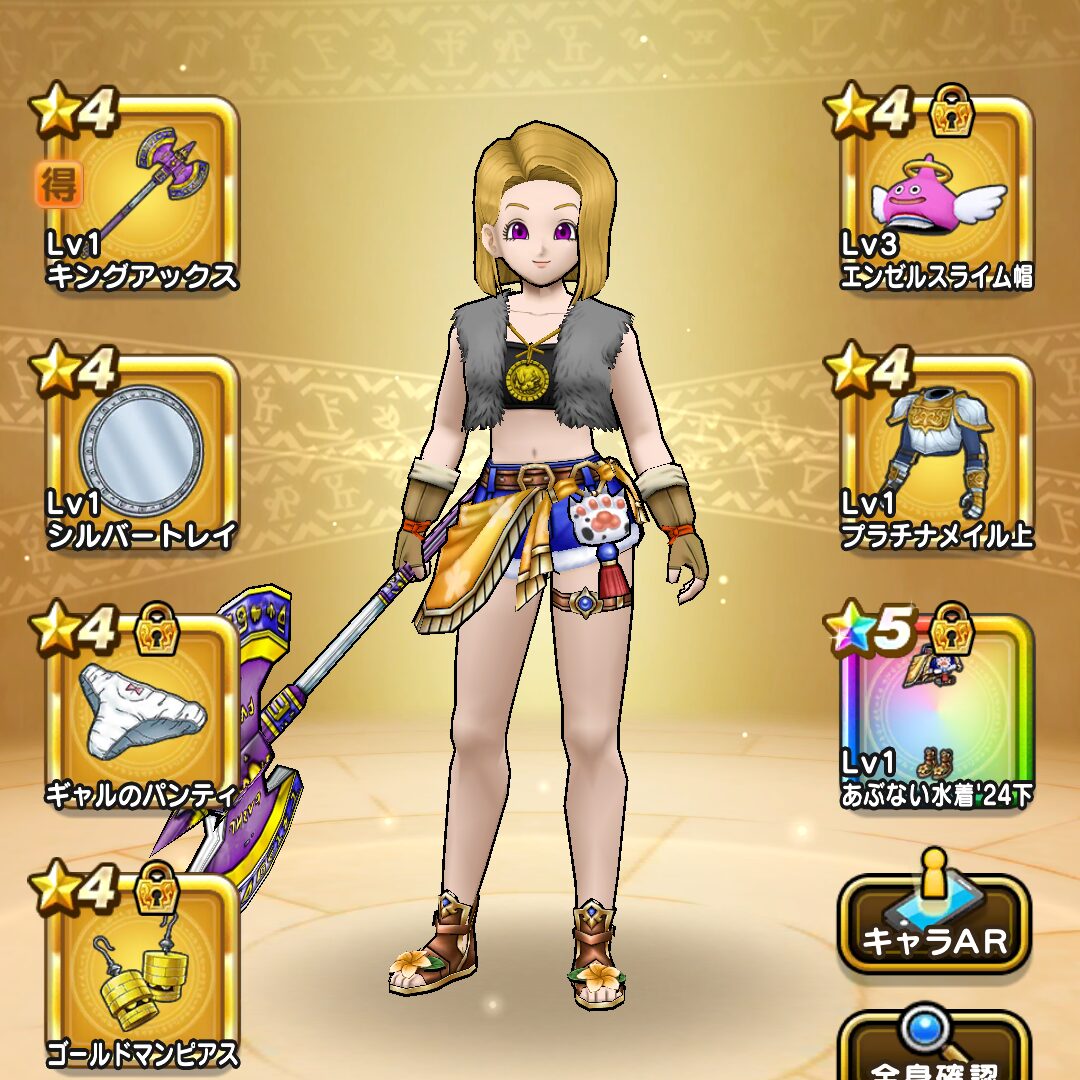Select the プラチナメイル上 armor slot
Screen dimensions: 1080x1080
click(936, 452)
